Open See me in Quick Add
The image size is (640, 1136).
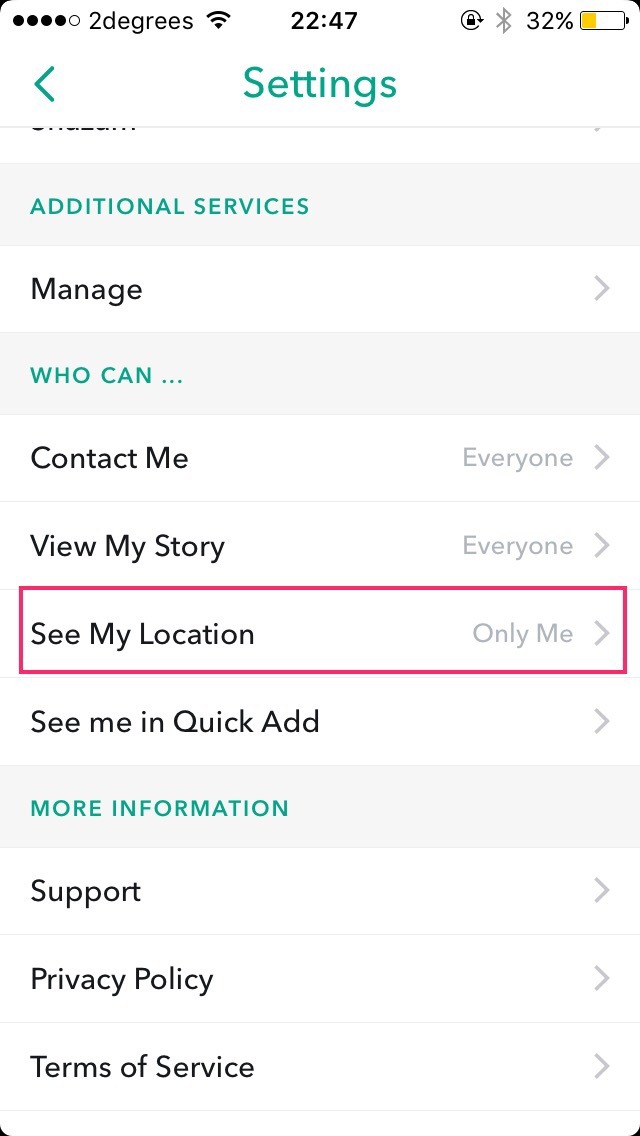(320, 722)
